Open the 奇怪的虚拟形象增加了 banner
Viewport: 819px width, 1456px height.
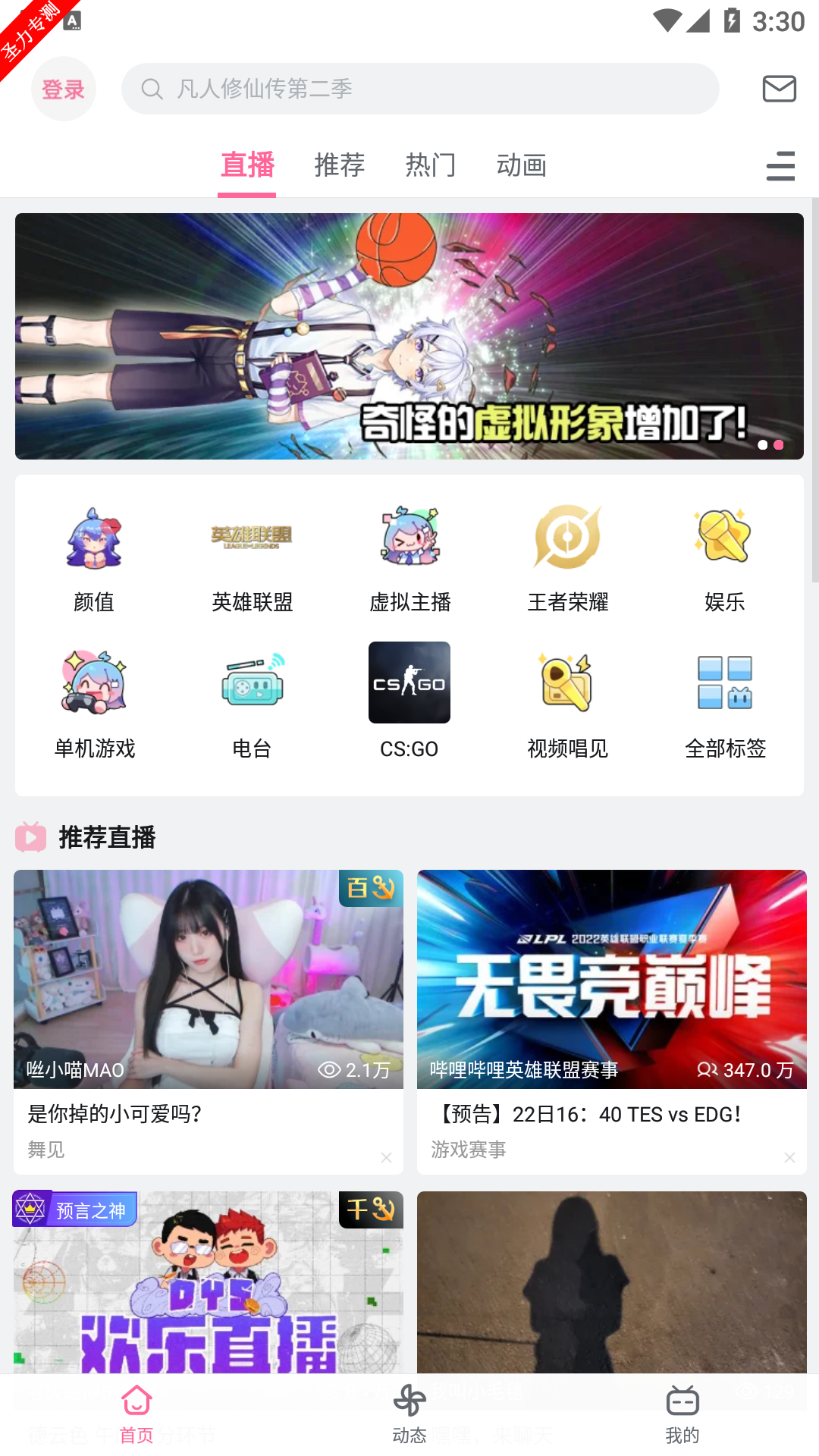click(409, 336)
